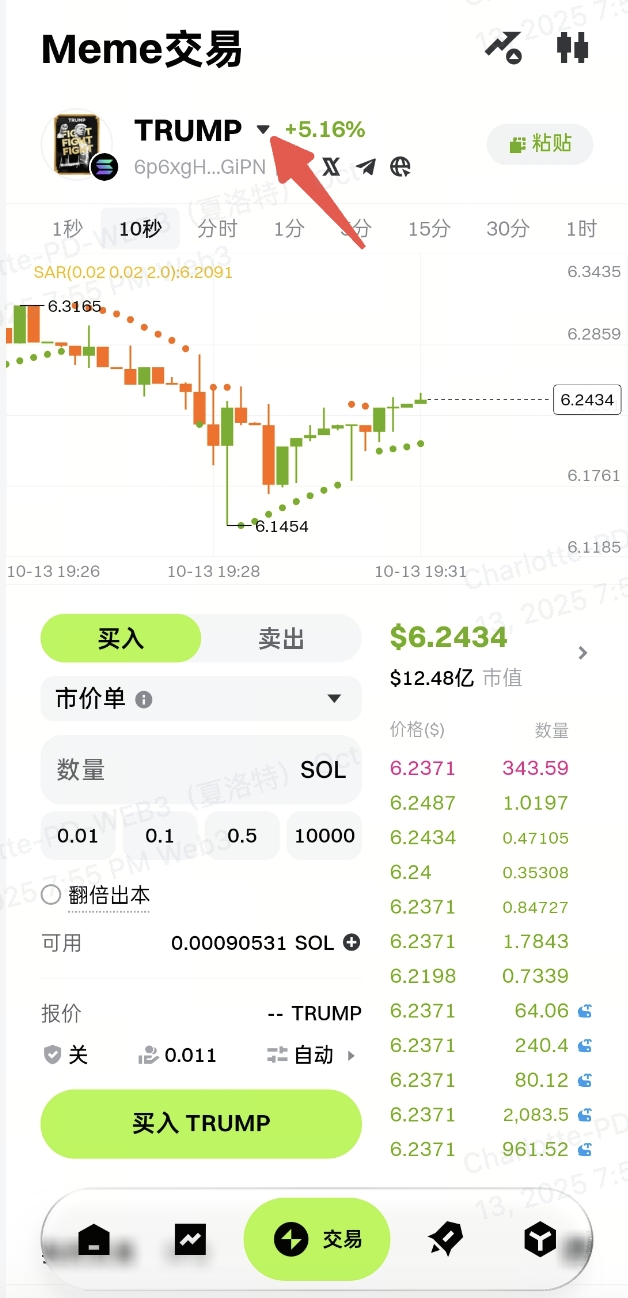Open the token's website globe icon
This screenshot has width=628, height=1298.
(401, 167)
